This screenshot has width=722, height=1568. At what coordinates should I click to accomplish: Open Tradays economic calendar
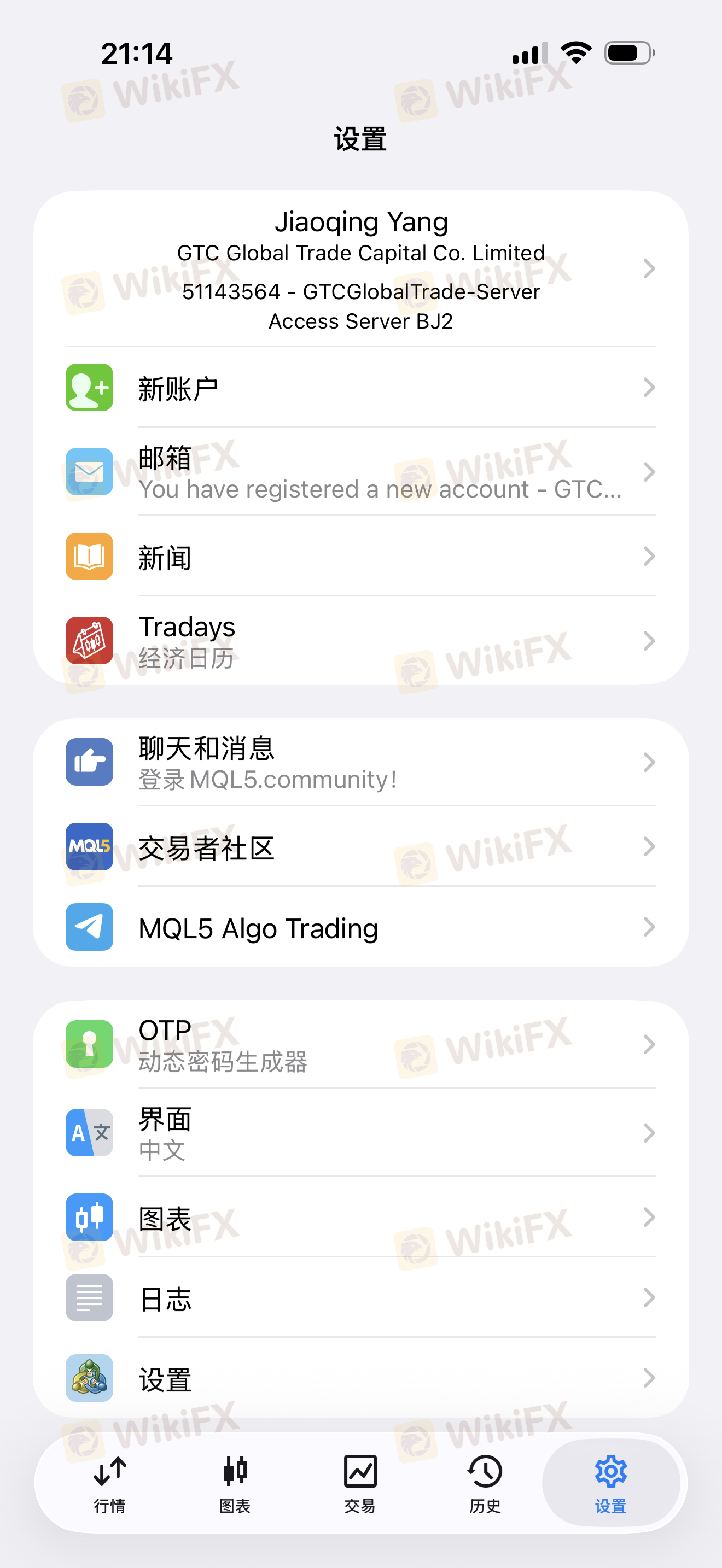361,640
